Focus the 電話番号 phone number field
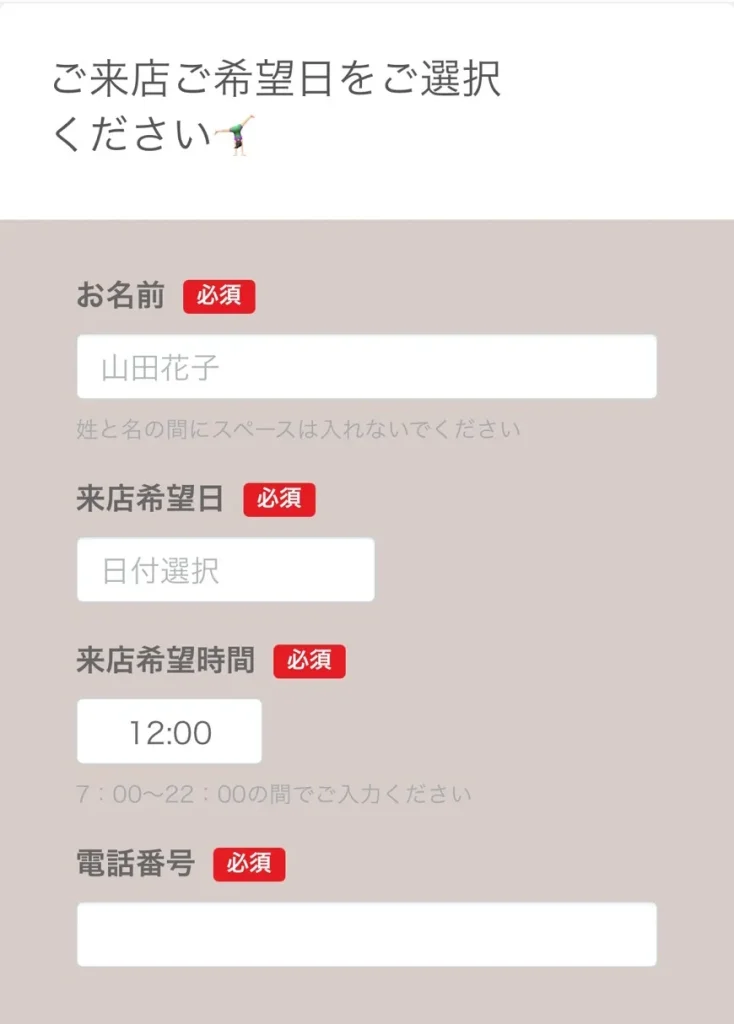Screen dimensions: 734x1024 point(366,934)
